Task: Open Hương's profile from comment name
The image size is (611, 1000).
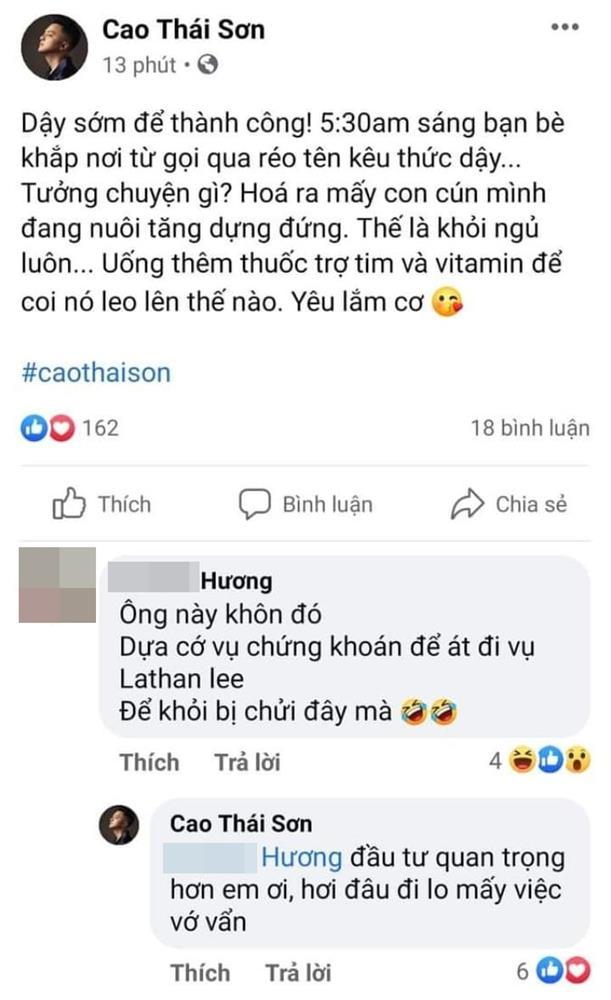Action: coord(236,582)
